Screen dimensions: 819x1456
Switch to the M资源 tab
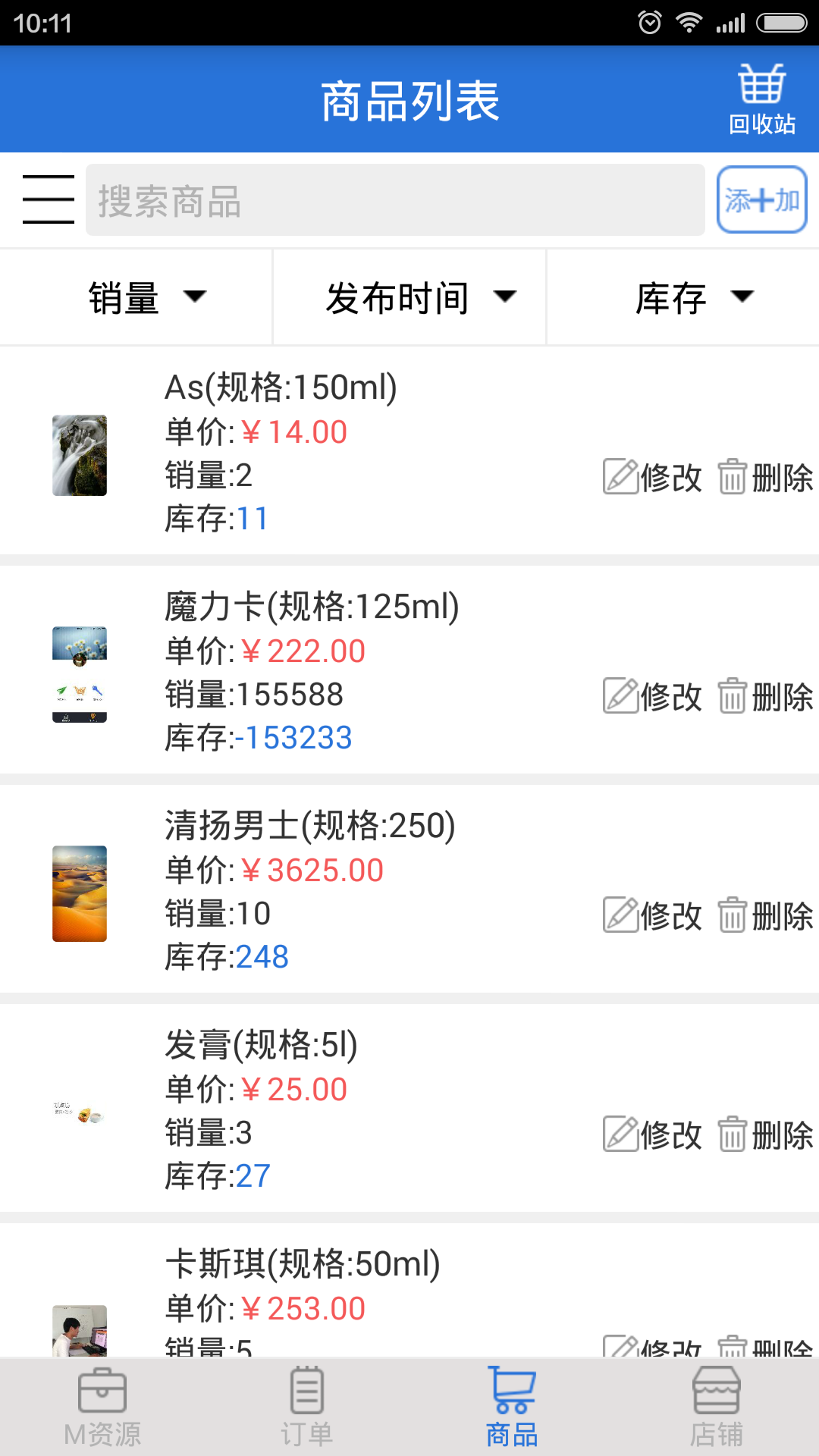(102, 1407)
